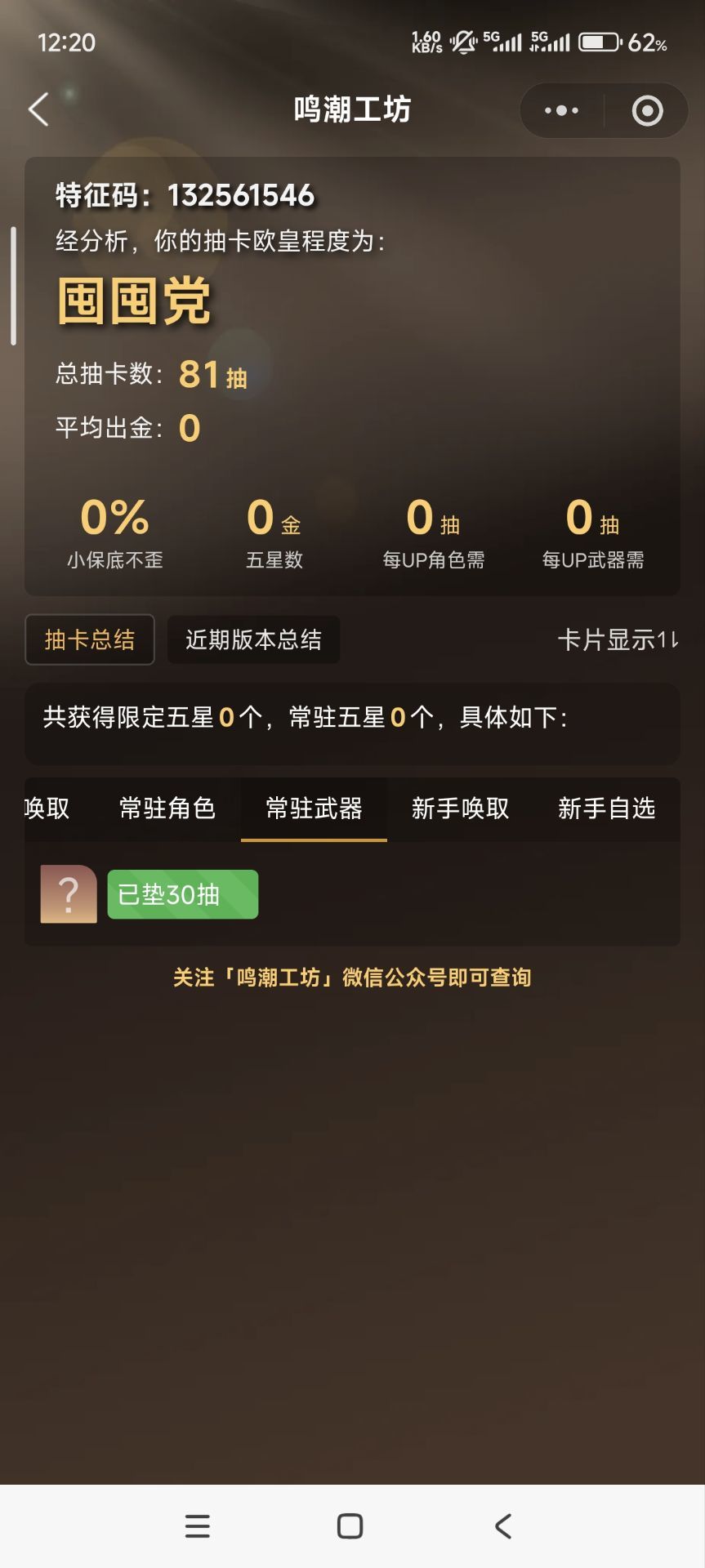Tap the back arrow in the title bar
Image resolution: width=705 pixels, height=1568 pixels.
36,109
